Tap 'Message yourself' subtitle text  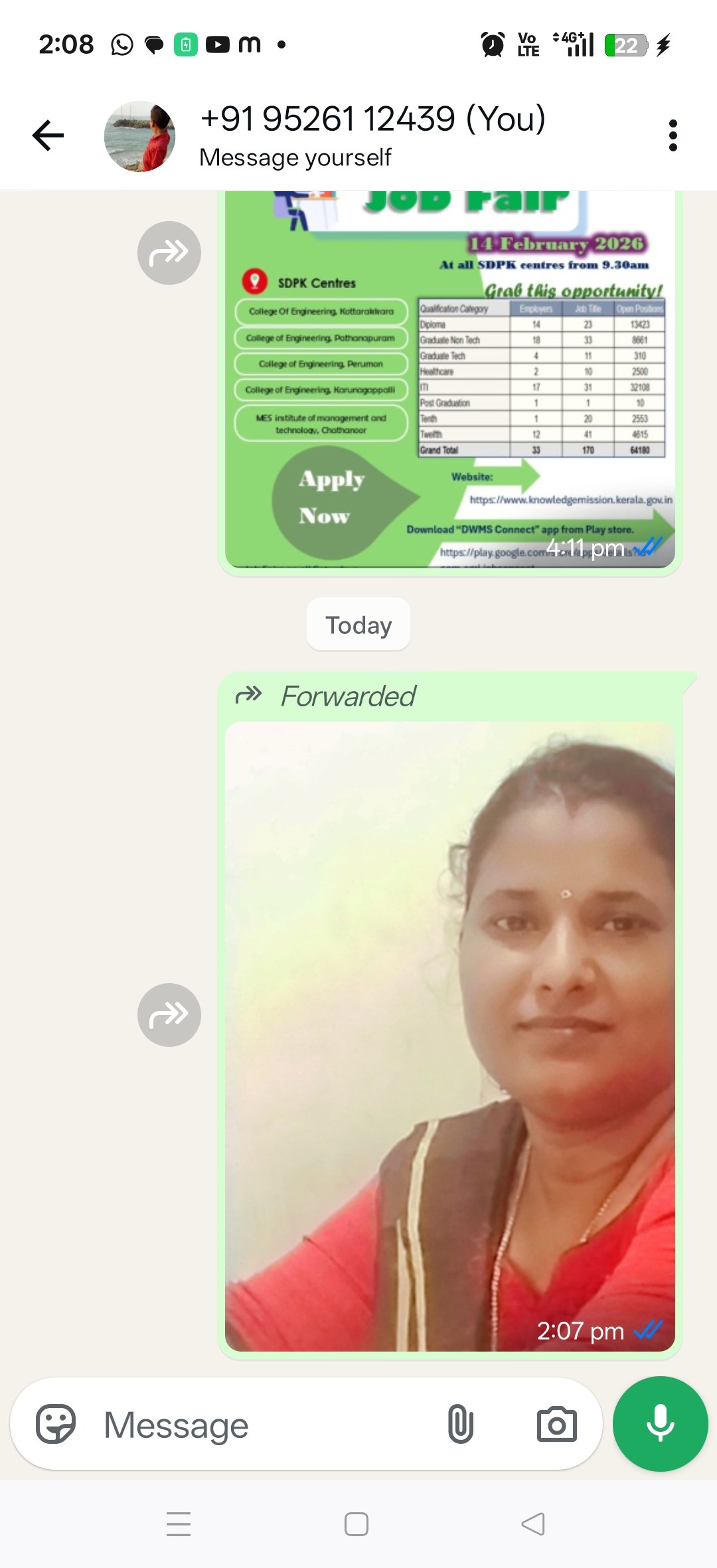click(x=295, y=157)
